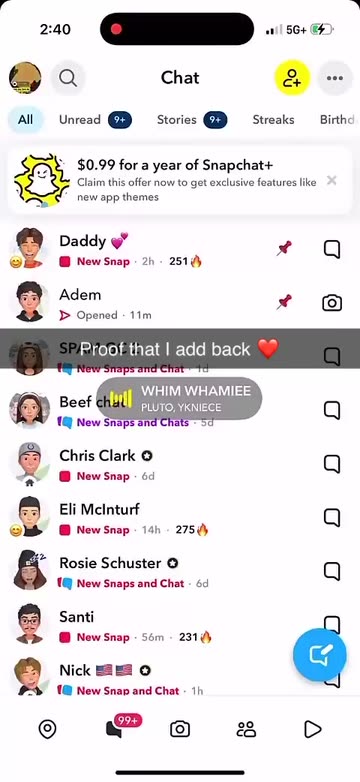The image size is (360, 782).
Task: Start a new chat with blue button
Action: click(320, 655)
